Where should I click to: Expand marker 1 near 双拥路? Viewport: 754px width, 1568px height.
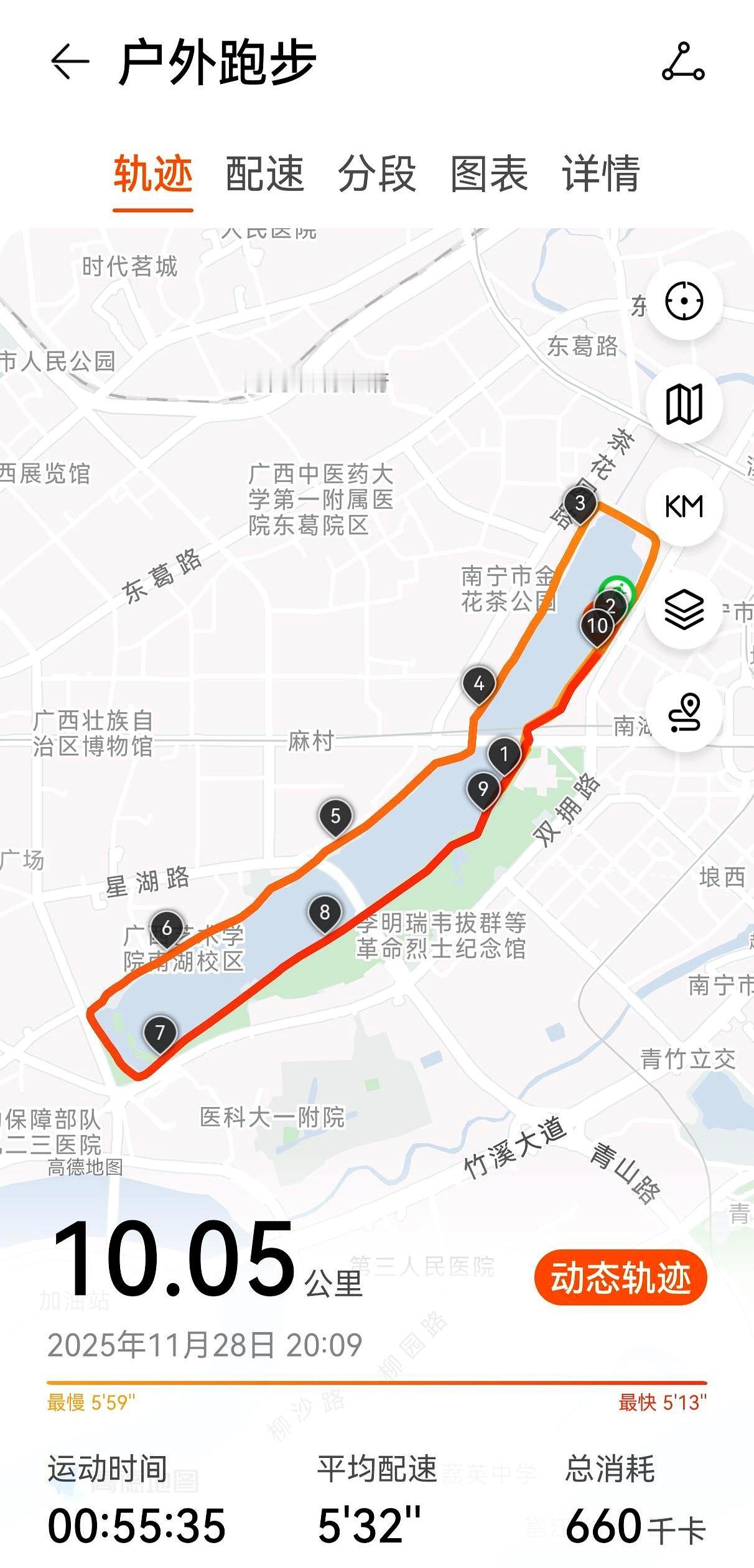505,753
